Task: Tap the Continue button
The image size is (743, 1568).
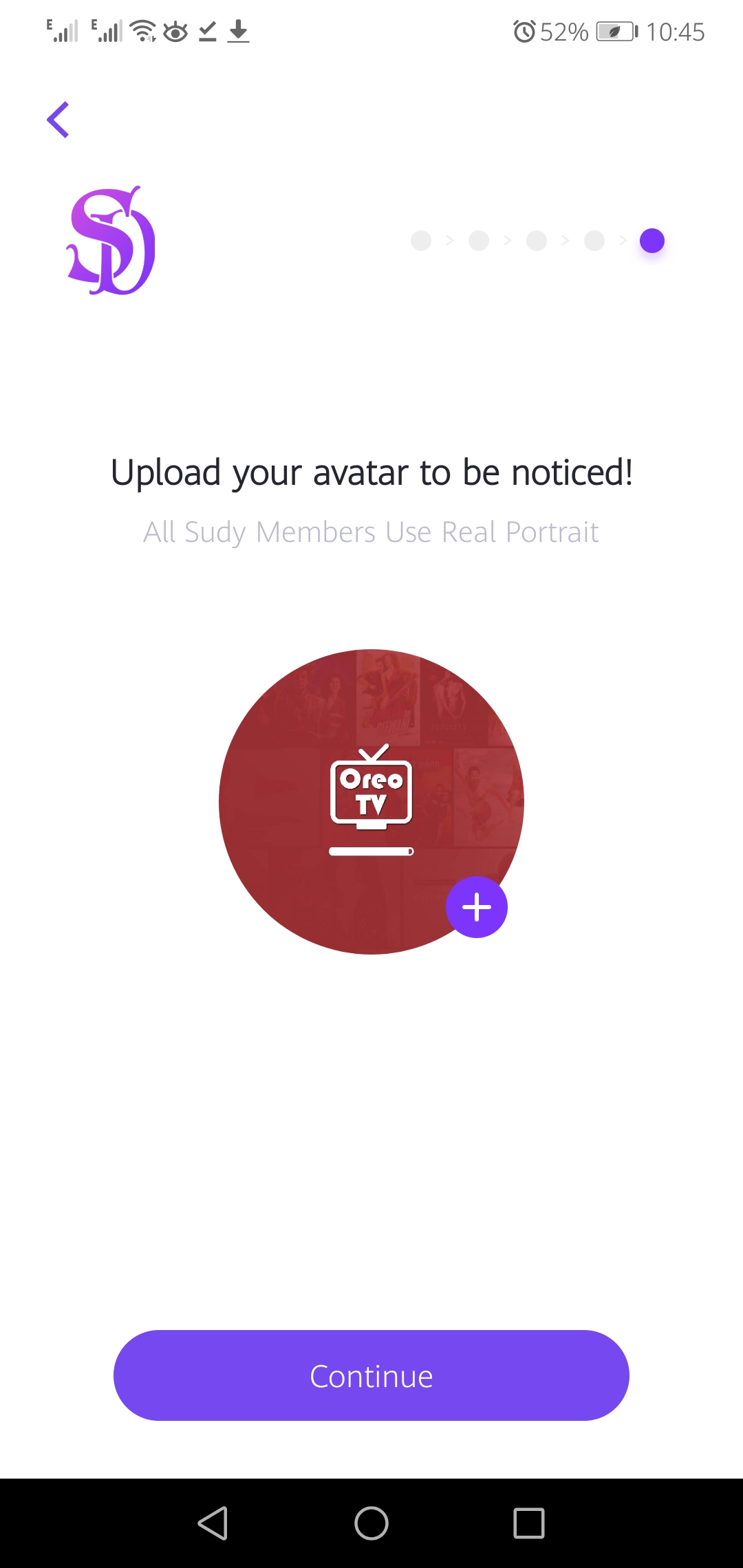Action: [371, 1375]
